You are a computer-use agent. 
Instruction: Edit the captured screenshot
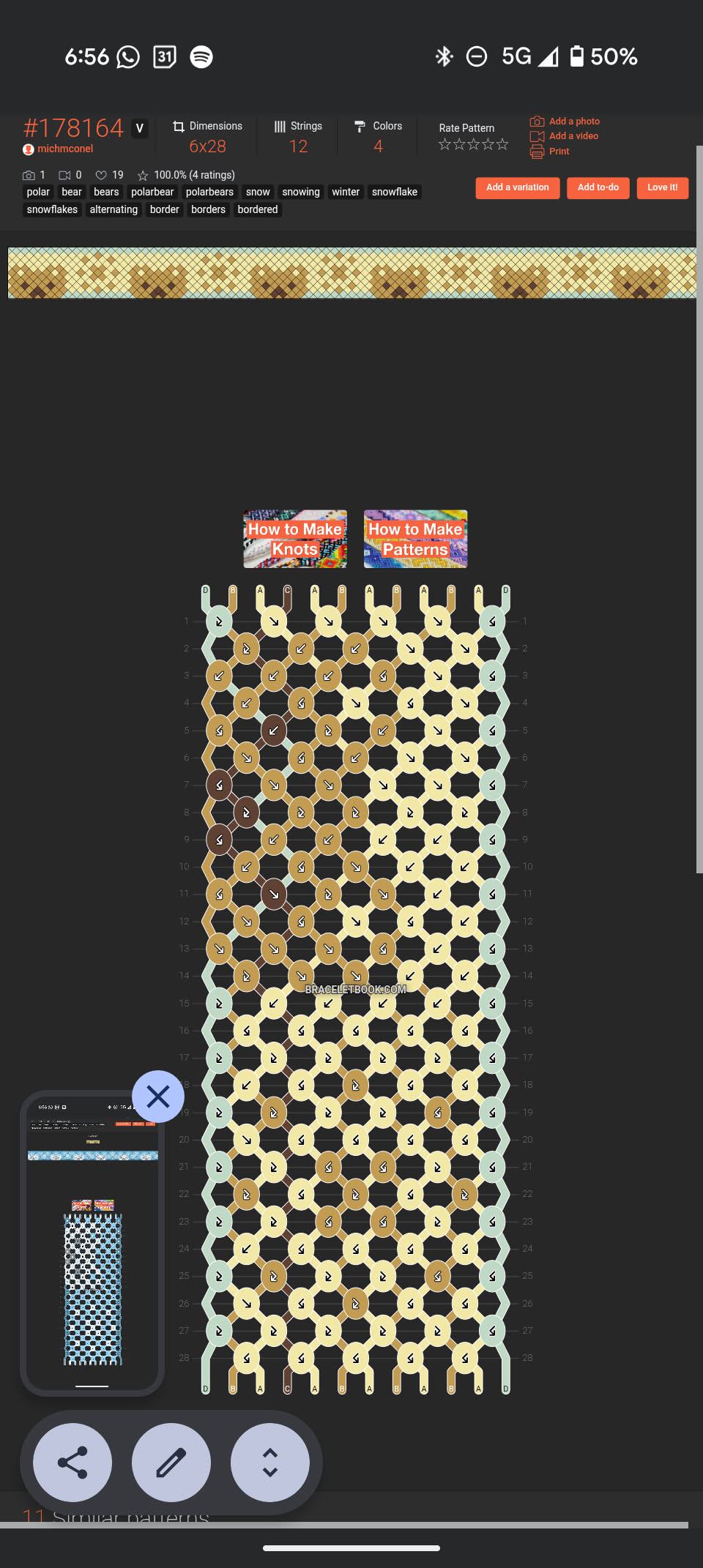[x=171, y=1463]
